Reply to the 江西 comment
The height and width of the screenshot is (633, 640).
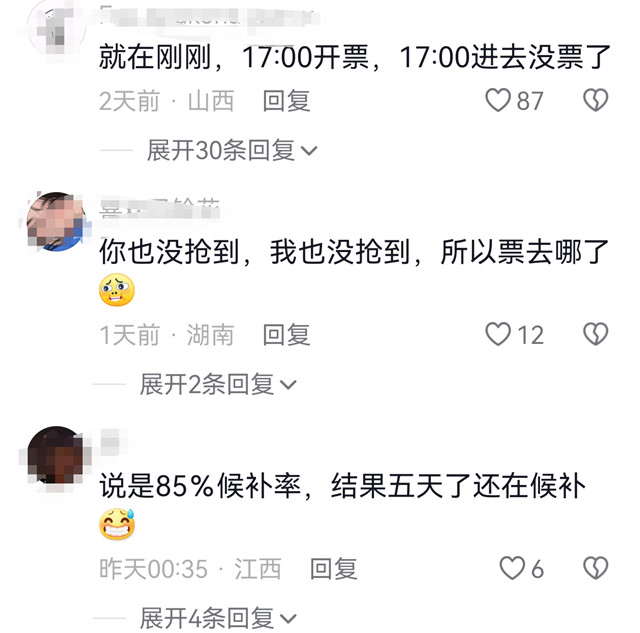click(x=333, y=569)
